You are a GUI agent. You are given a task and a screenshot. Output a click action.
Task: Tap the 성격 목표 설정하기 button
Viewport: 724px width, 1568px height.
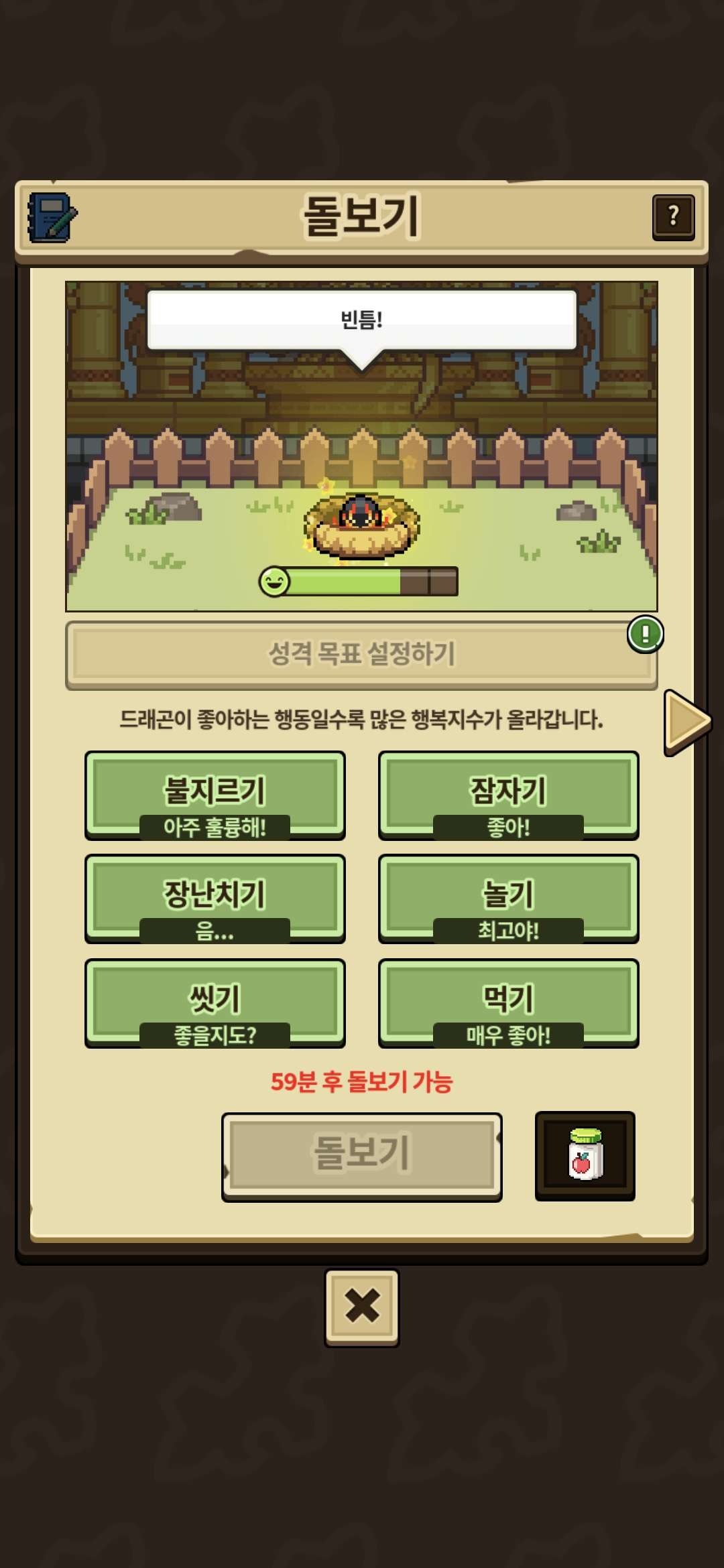coord(361,655)
